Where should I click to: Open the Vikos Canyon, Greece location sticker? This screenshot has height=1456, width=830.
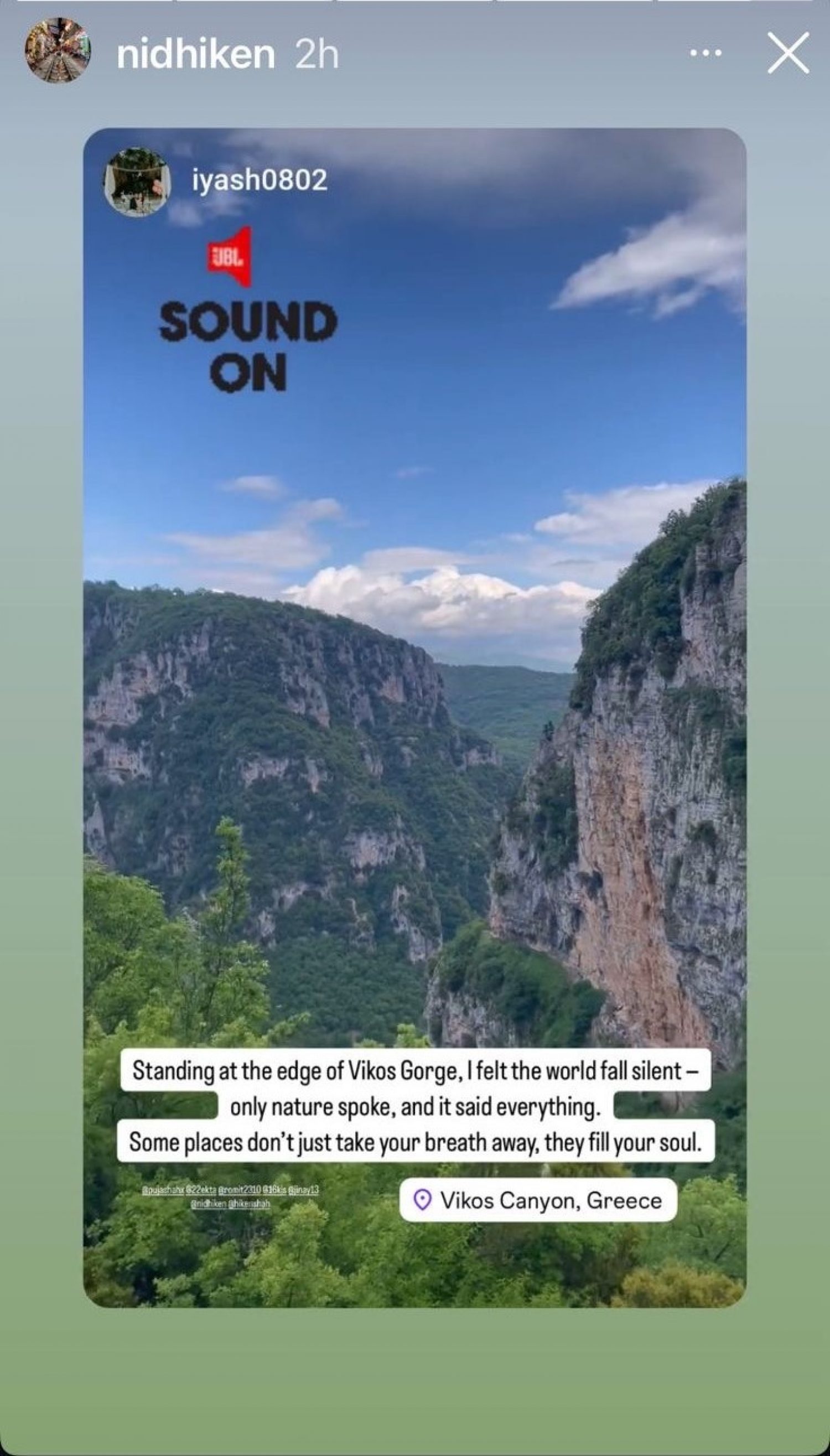538,1200
